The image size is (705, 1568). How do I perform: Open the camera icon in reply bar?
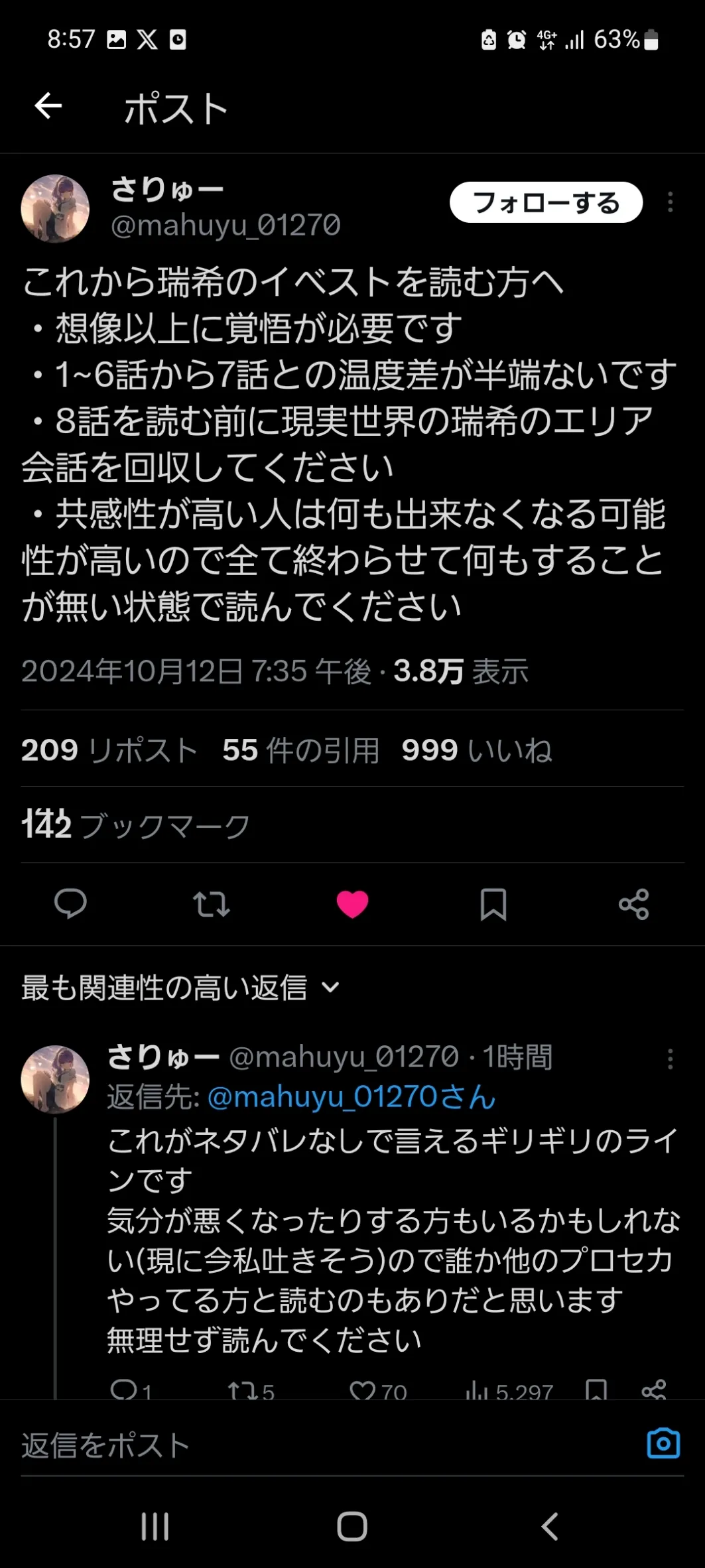coord(663,1443)
